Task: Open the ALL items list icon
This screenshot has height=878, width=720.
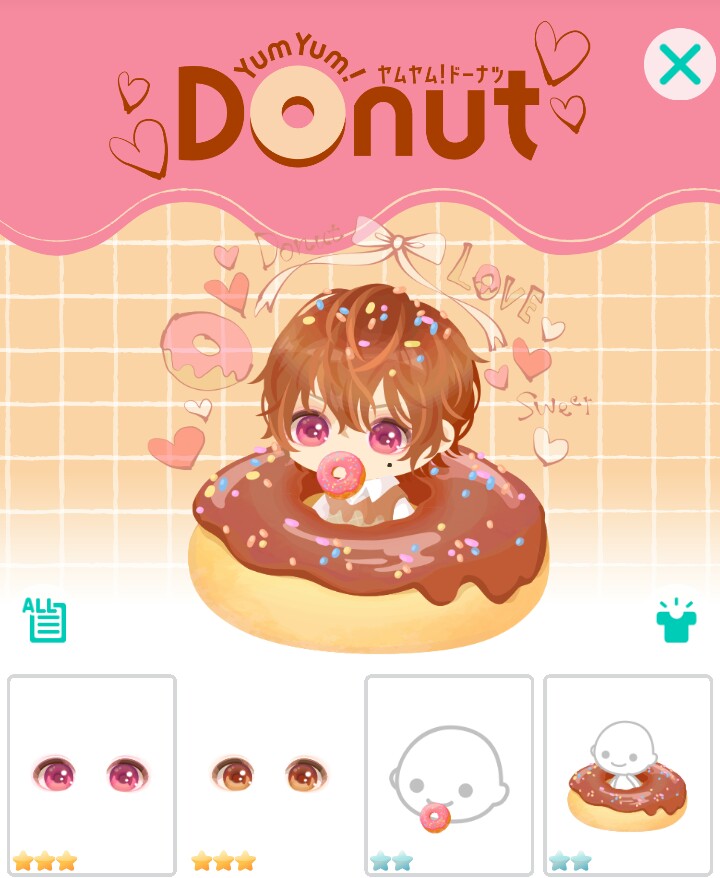Action: pyautogui.click(x=44, y=620)
